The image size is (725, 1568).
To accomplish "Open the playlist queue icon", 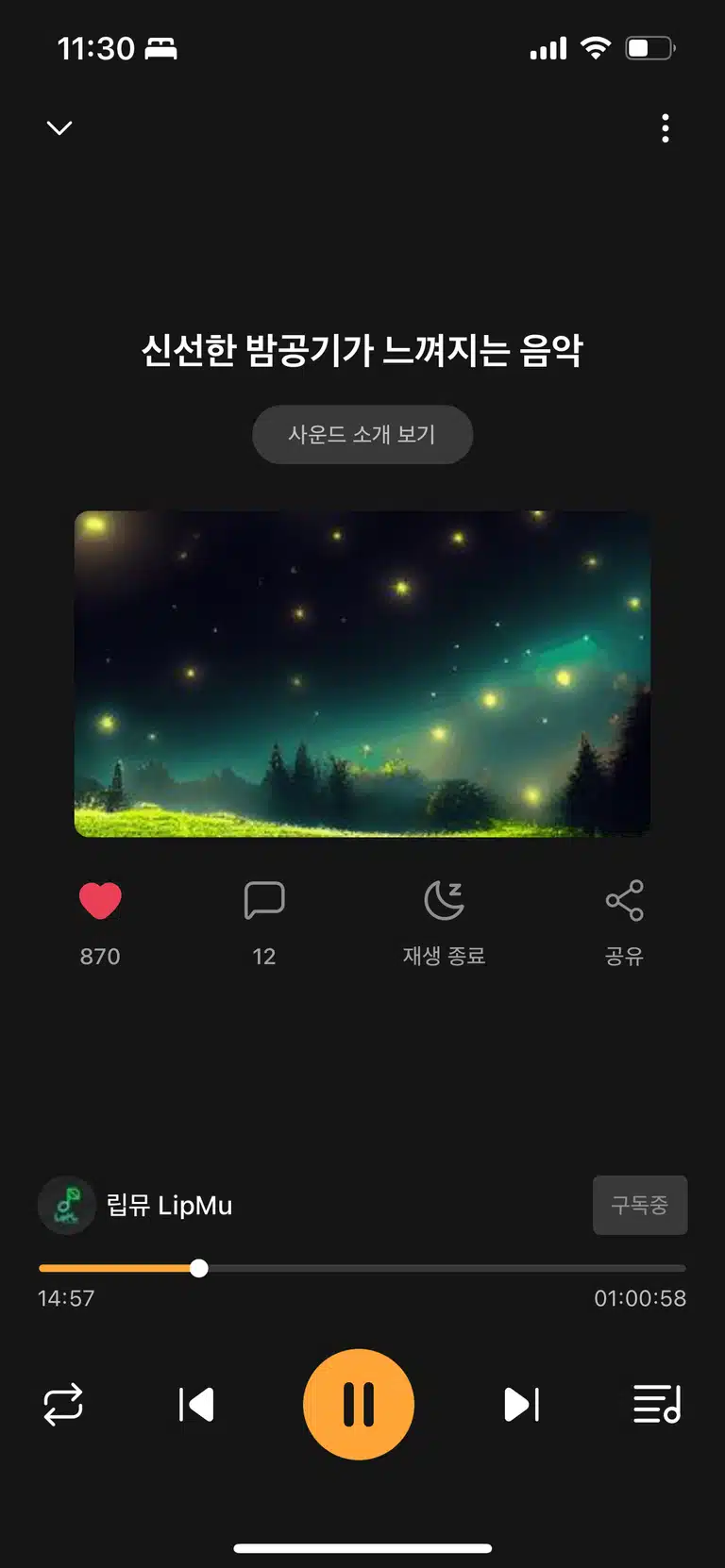I will point(657,1405).
